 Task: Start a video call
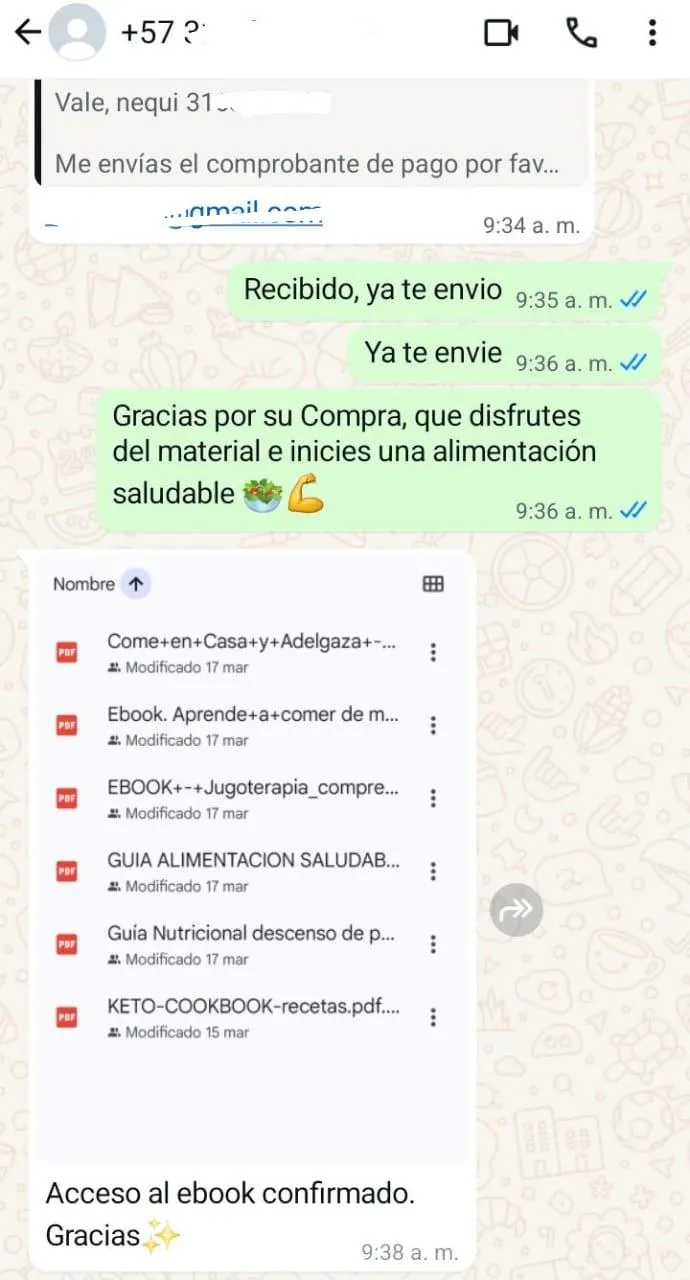click(x=501, y=33)
